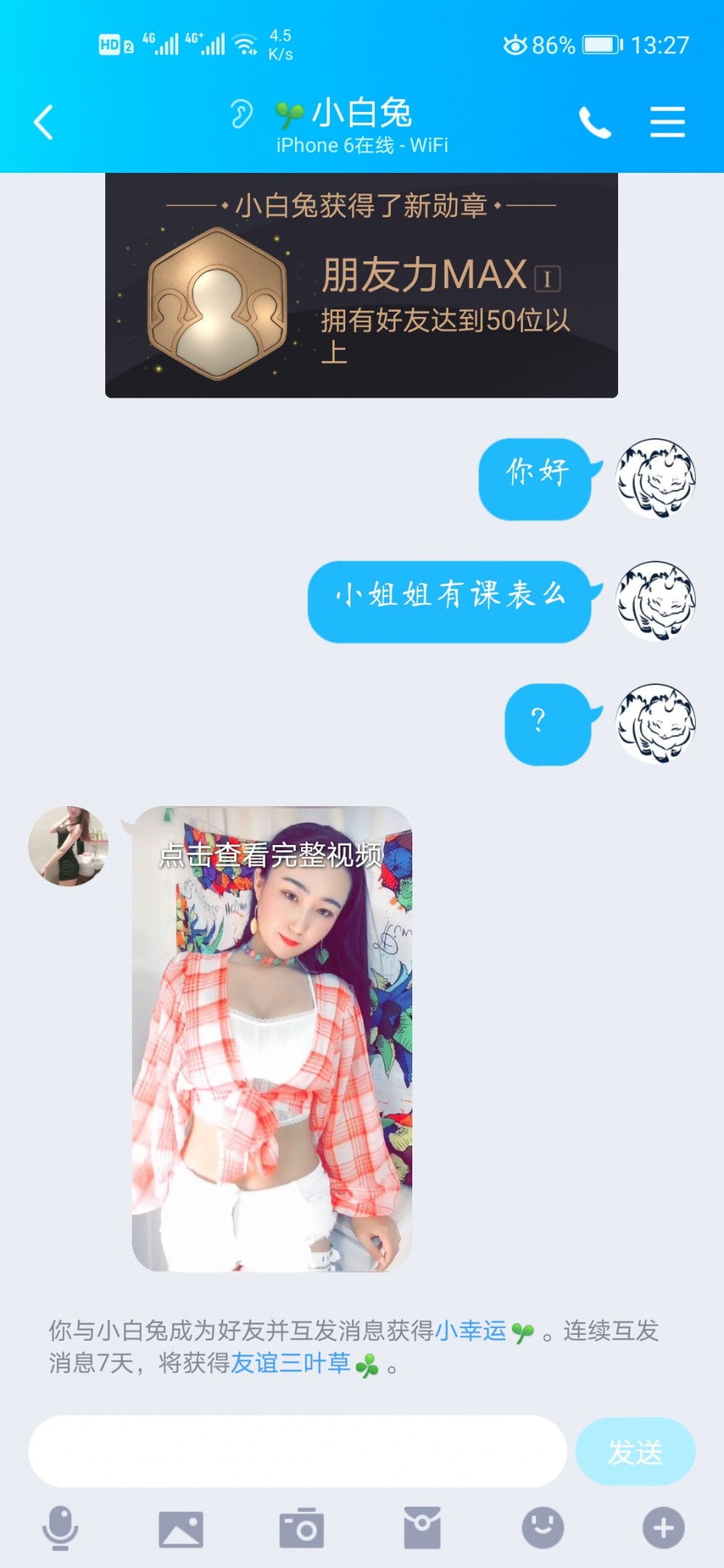Open the camera to take photo
The image size is (724, 1568).
301,1528
